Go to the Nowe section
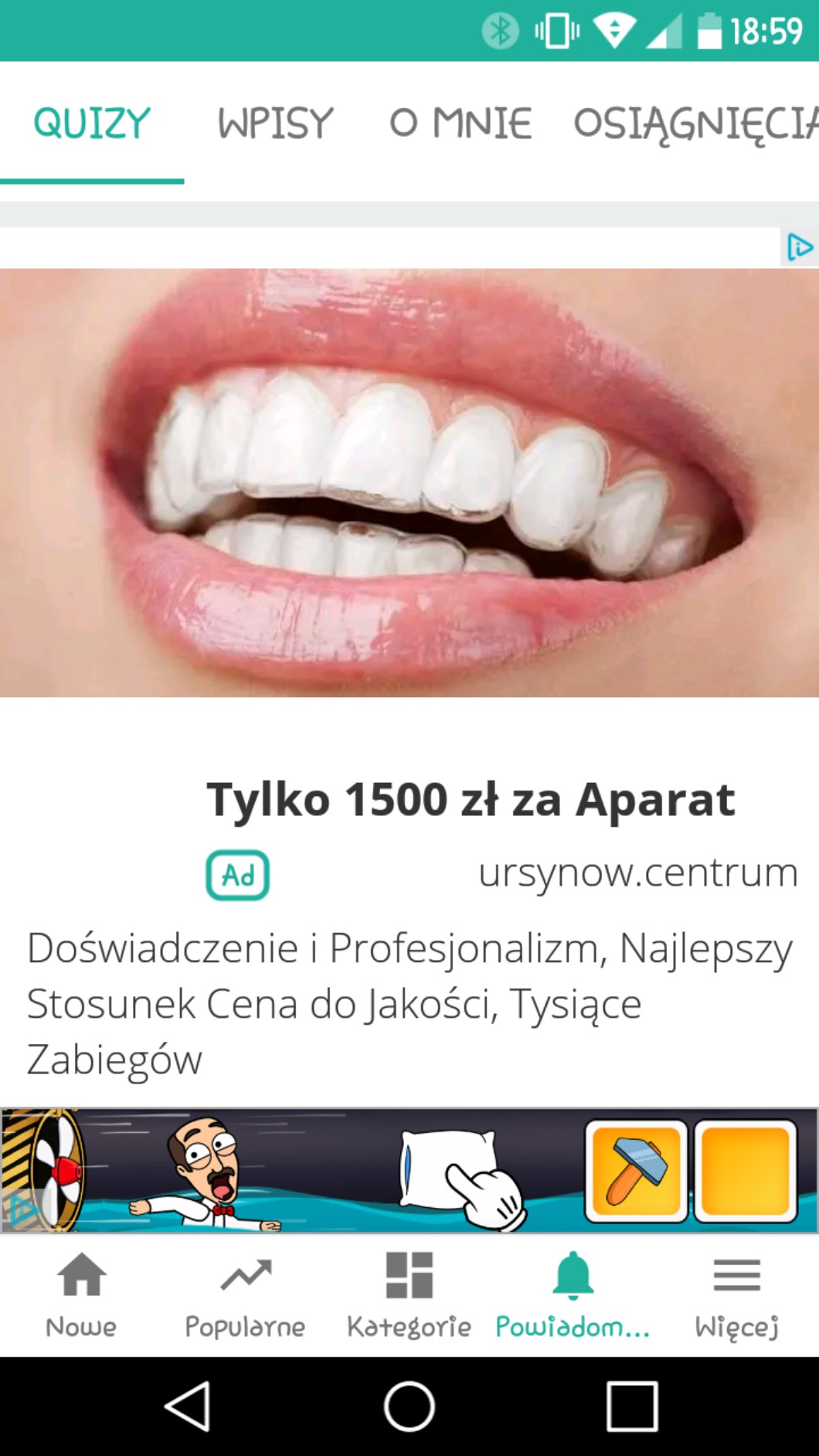The width and height of the screenshot is (819, 1456). (81, 1295)
